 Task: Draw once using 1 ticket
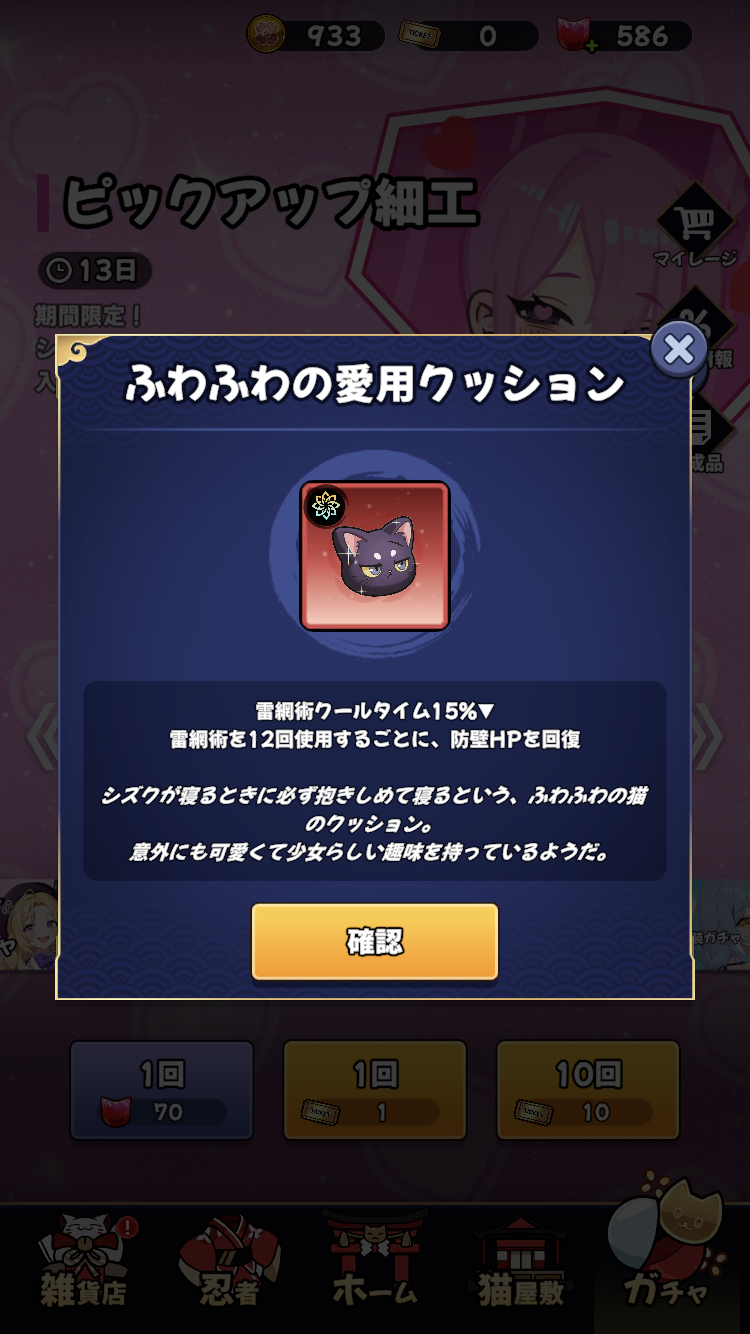point(375,1090)
